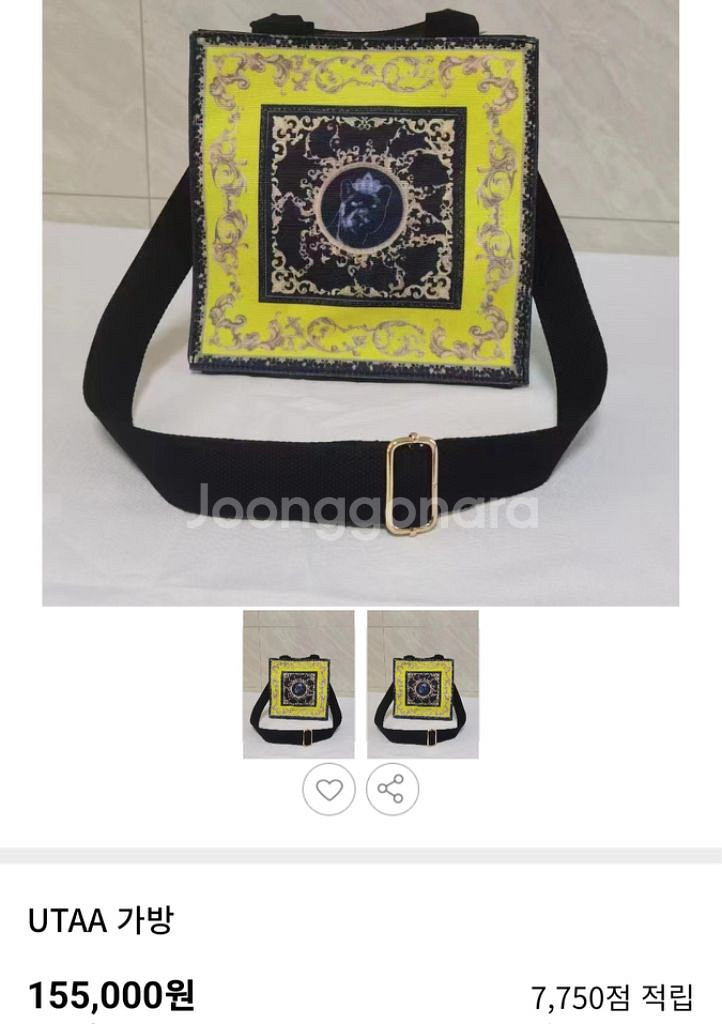Select the first bag thumbnail
722x1024 pixels.
[298, 684]
